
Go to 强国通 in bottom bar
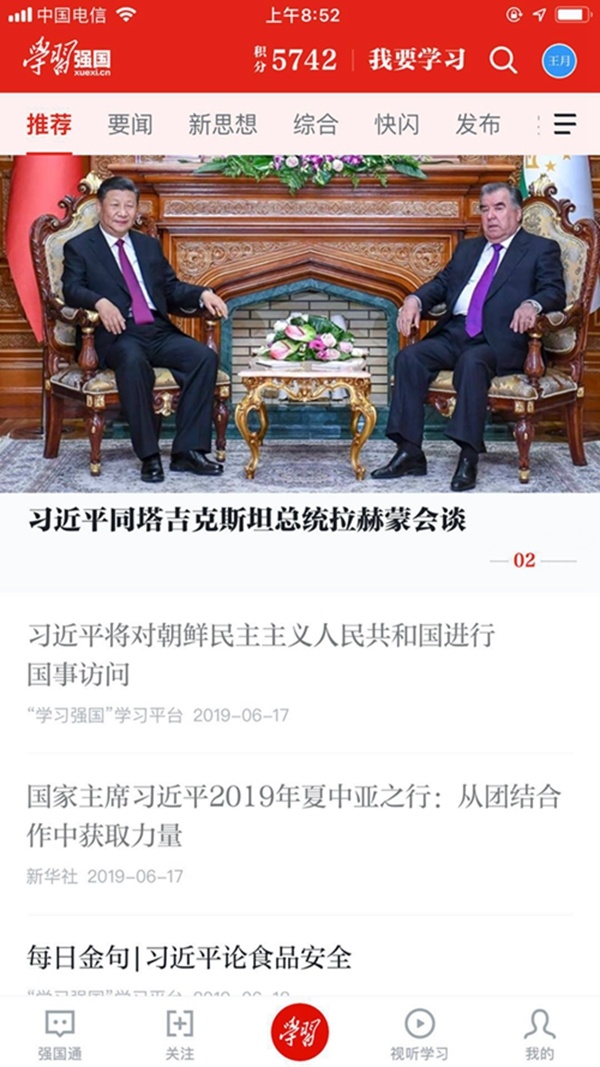coord(60,1034)
